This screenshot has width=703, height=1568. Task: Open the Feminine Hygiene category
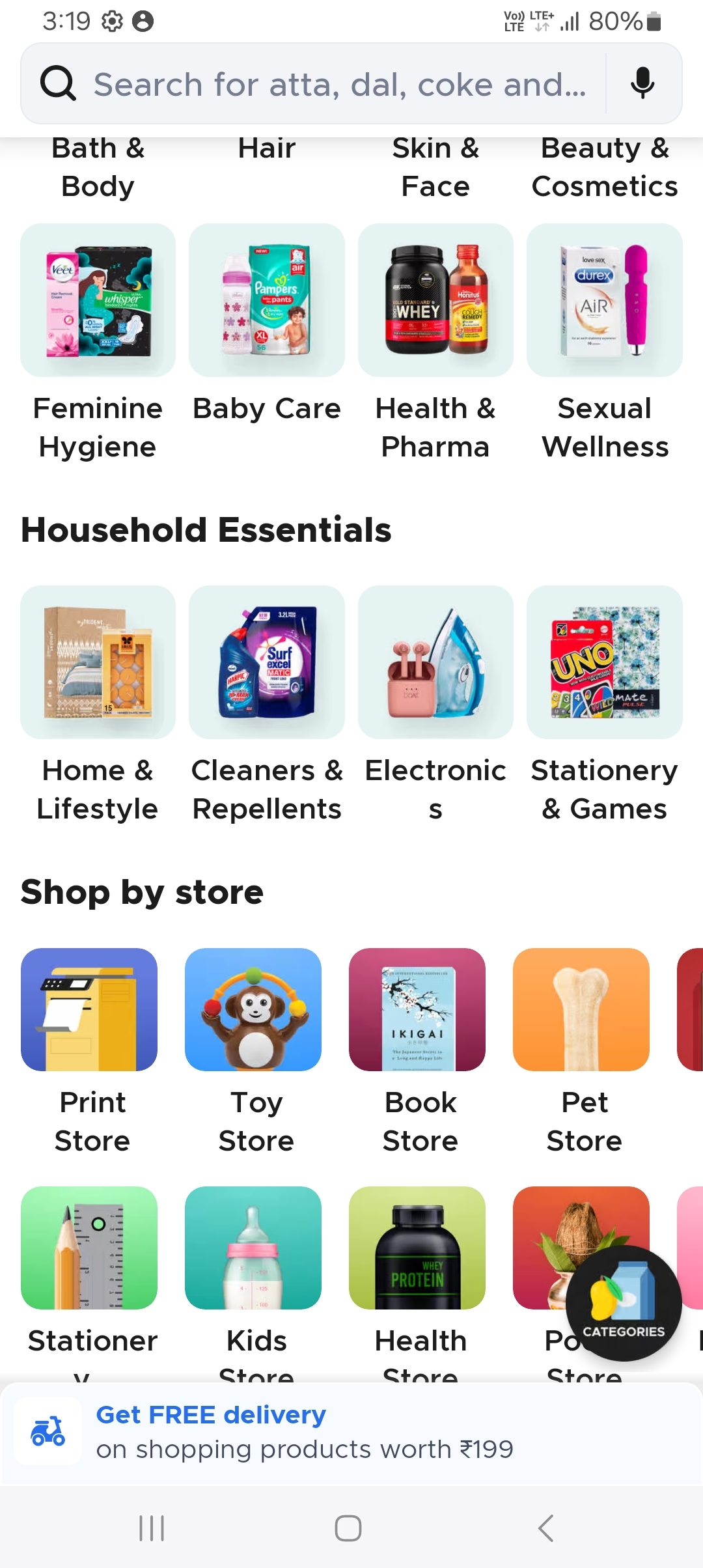(x=98, y=301)
